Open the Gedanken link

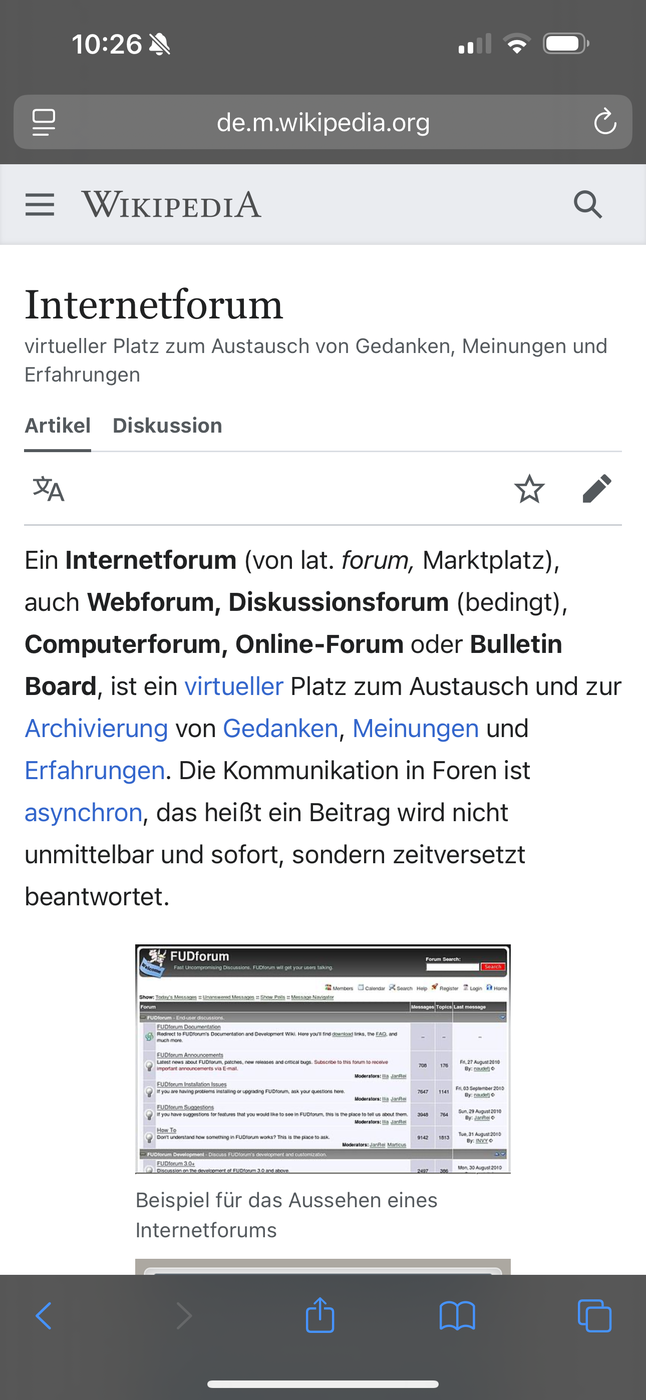tap(280, 729)
